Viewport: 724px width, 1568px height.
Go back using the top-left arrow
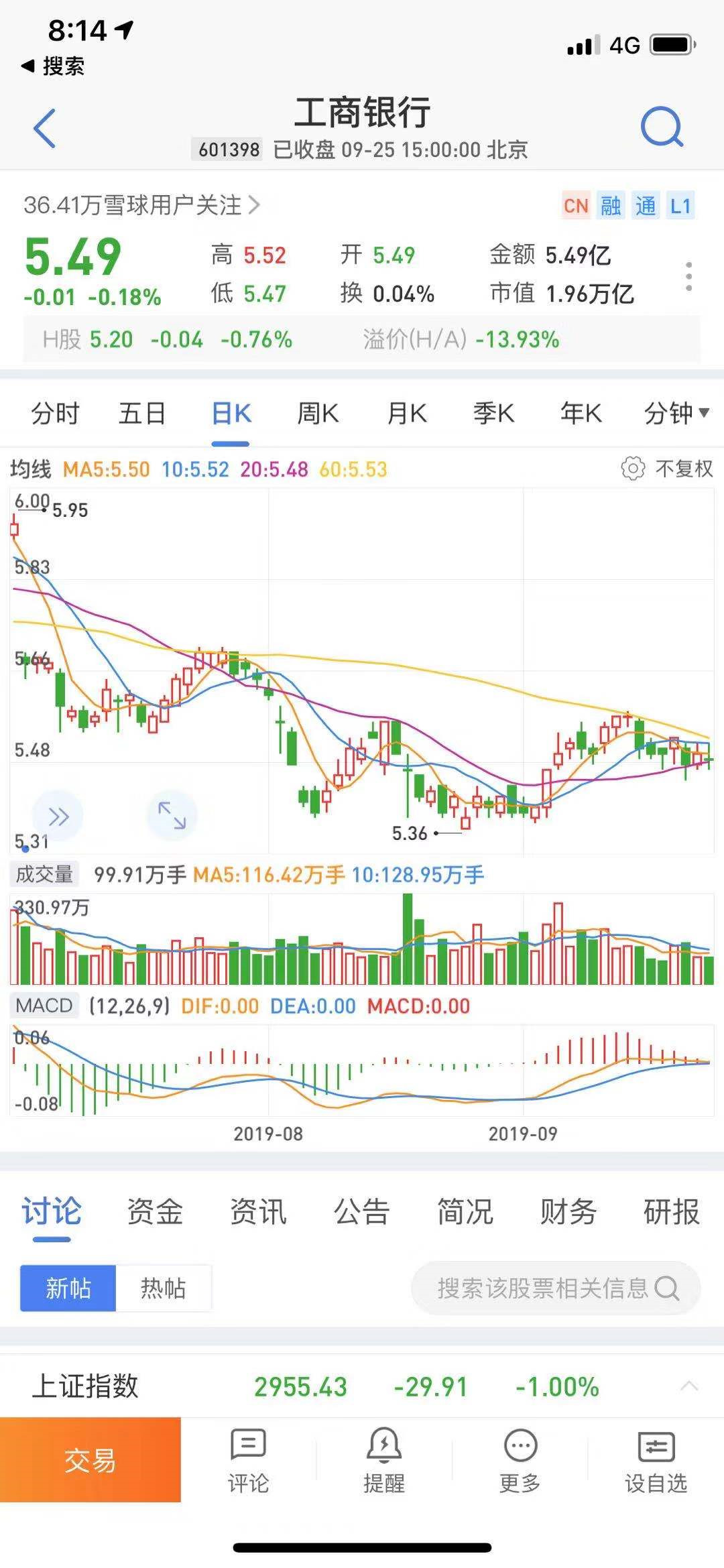click(44, 127)
